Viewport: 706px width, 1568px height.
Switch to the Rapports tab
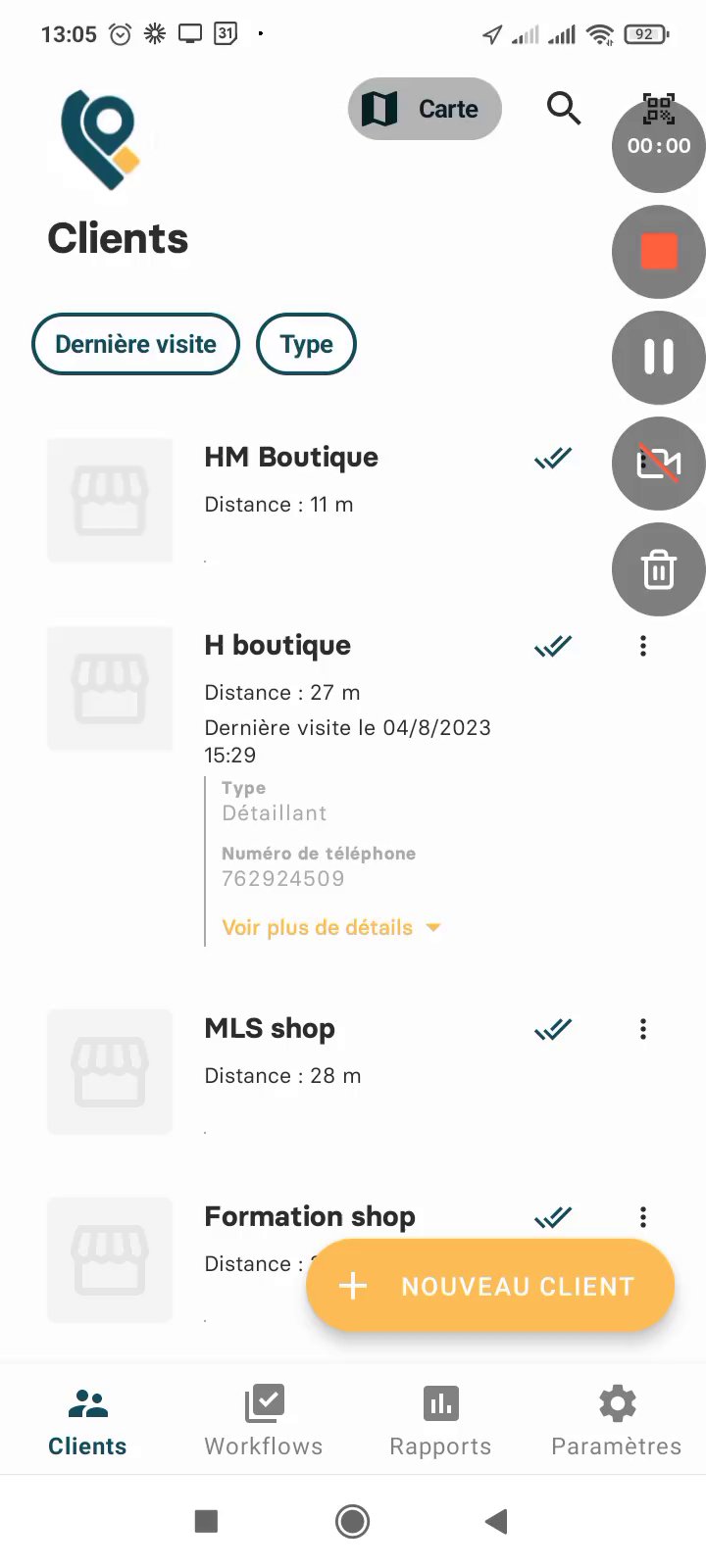coord(440,1421)
